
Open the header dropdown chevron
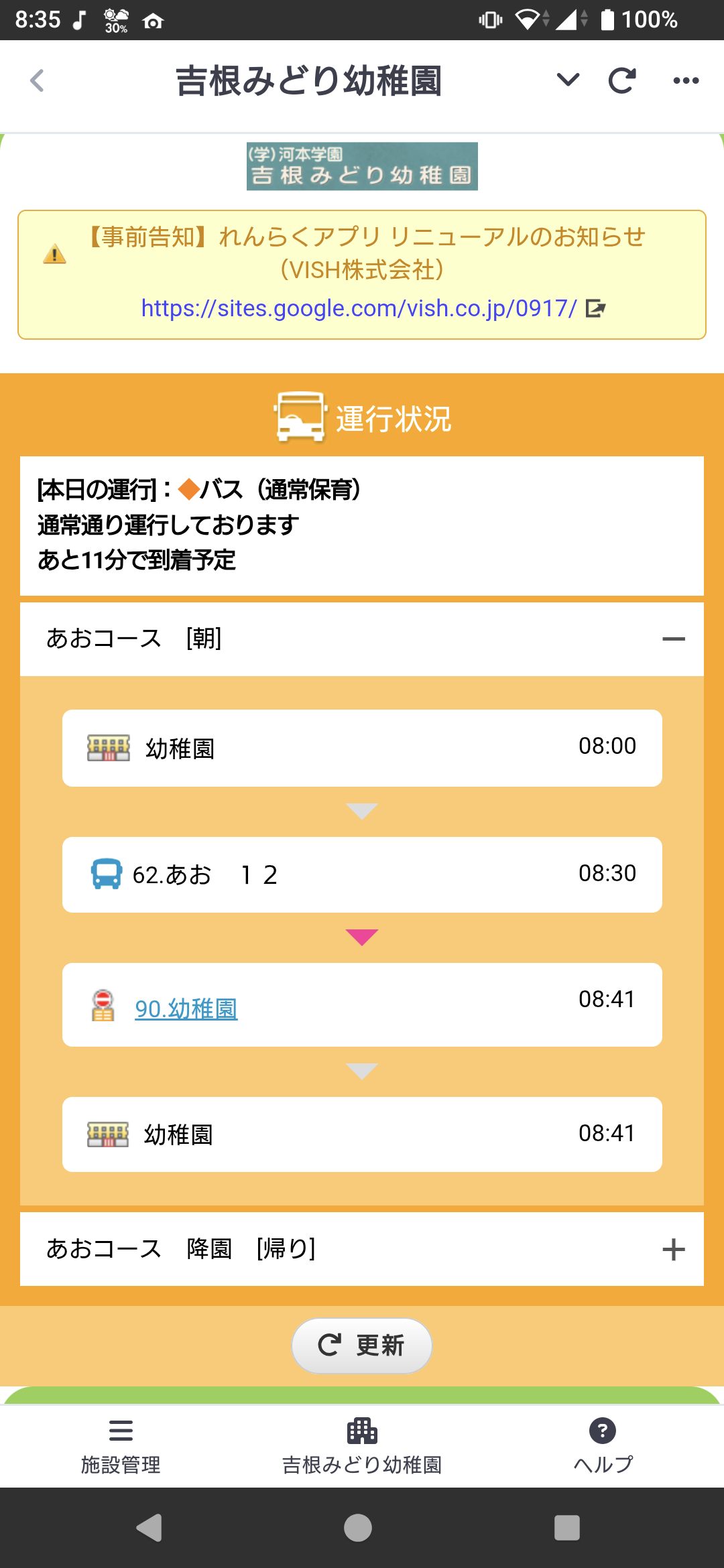[x=568, y=80]
